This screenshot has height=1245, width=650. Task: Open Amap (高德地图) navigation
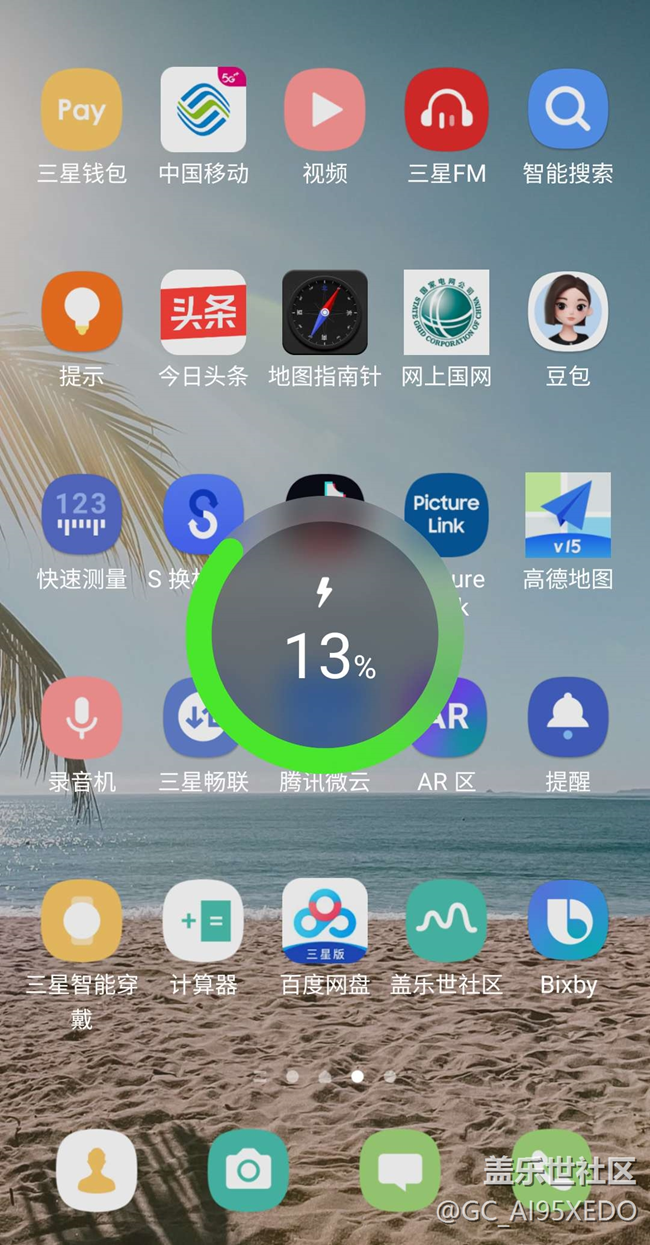568,516
